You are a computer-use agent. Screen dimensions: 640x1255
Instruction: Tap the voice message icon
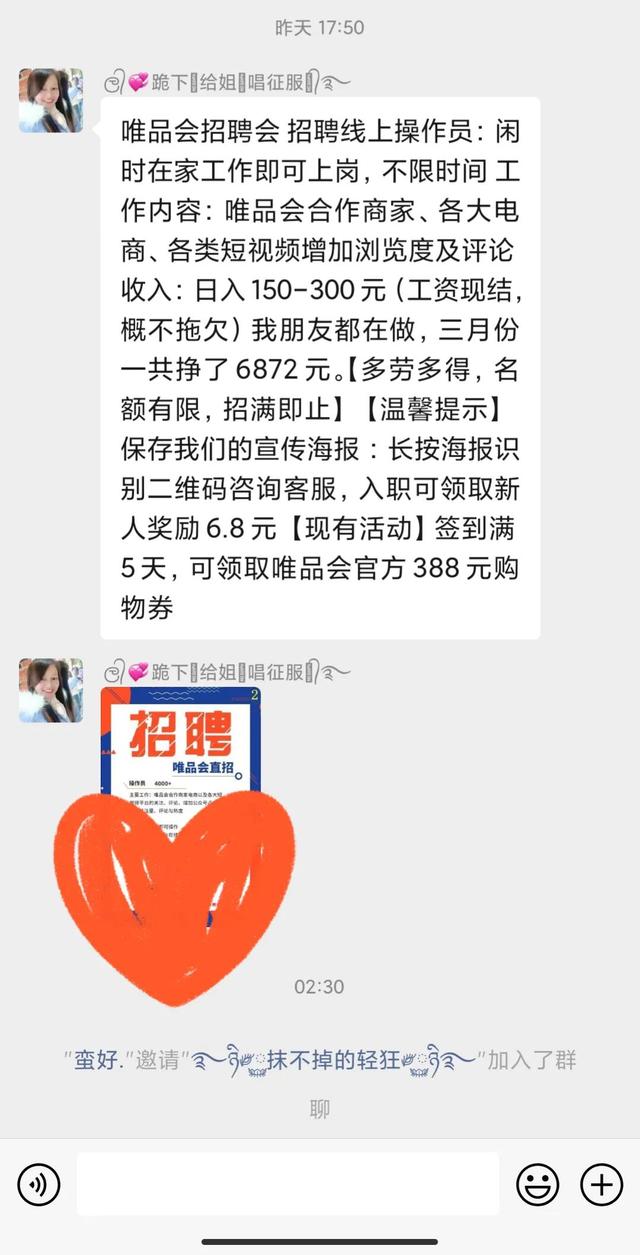click(39, 1185)
